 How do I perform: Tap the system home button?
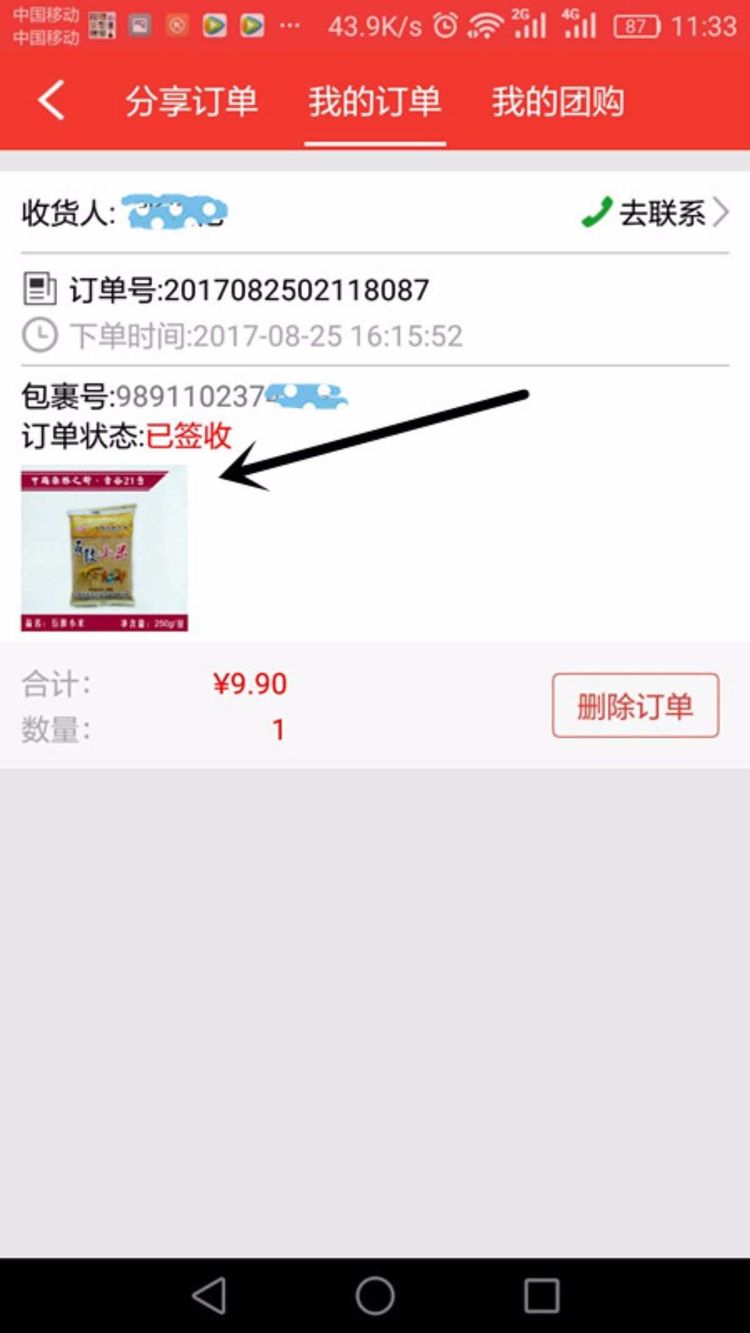coord(375,1296)
